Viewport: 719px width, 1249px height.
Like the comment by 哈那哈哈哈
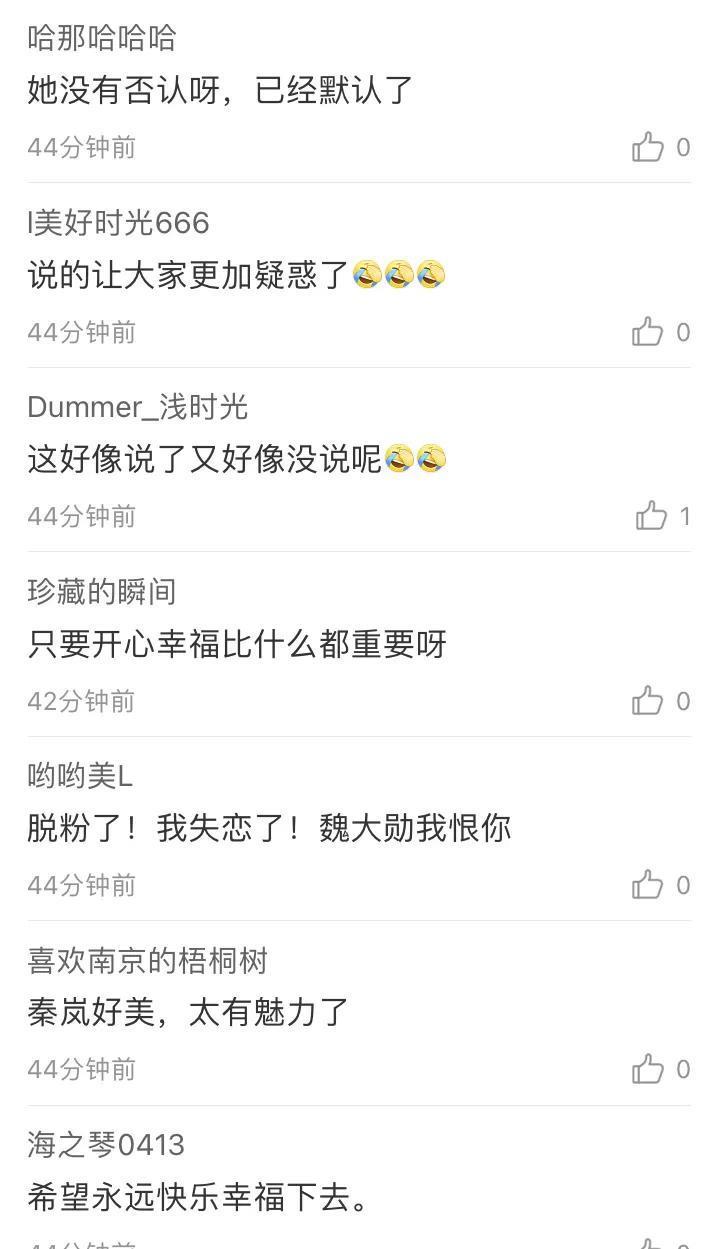(x=648, y=147)
